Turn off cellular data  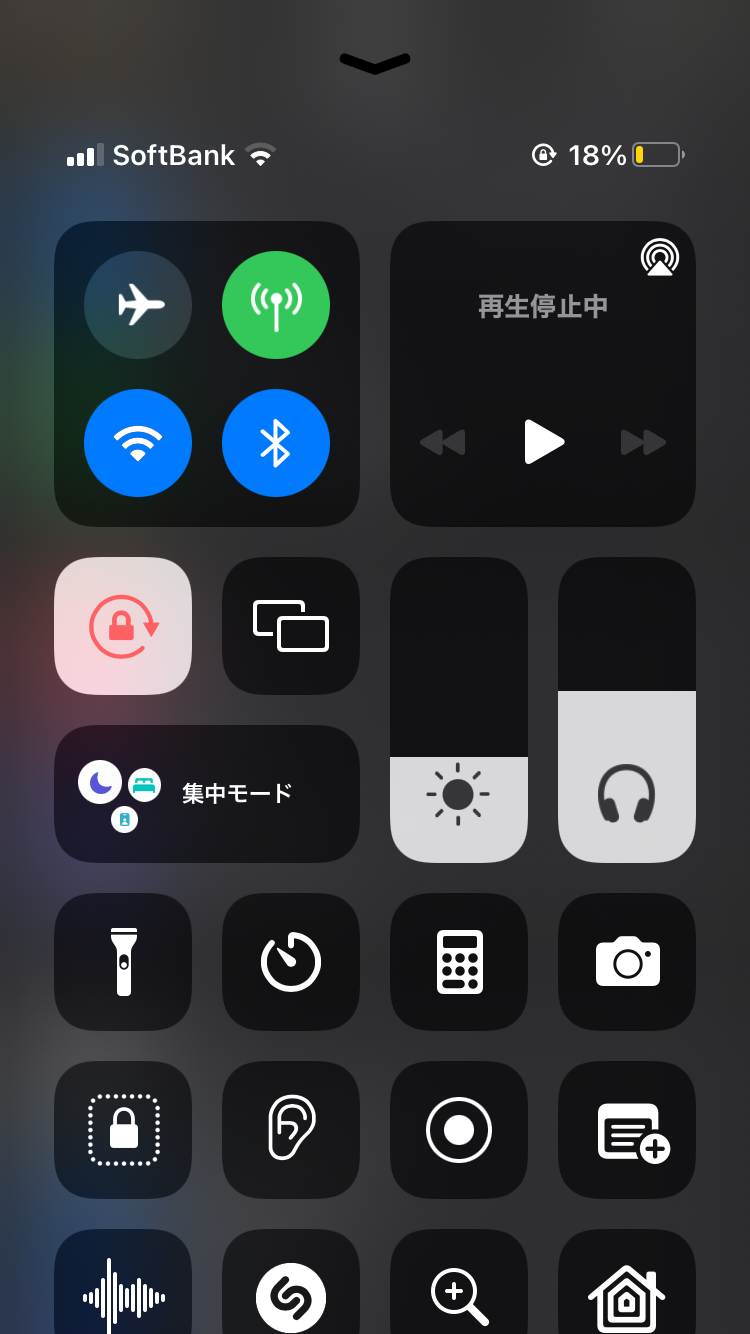[276, 305]
